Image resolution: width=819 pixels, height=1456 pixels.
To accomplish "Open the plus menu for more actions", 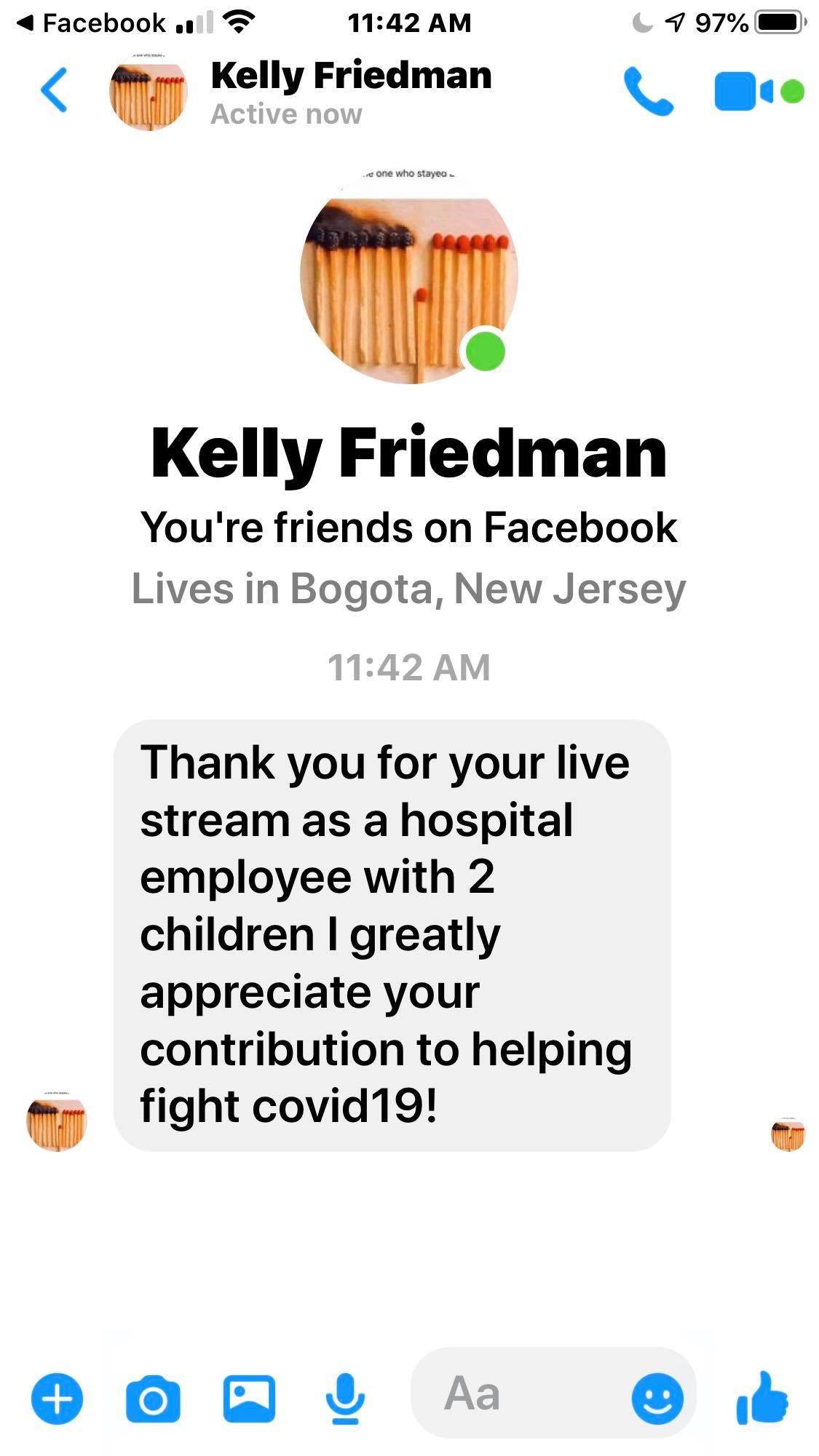I will (x=57, y=1398).
